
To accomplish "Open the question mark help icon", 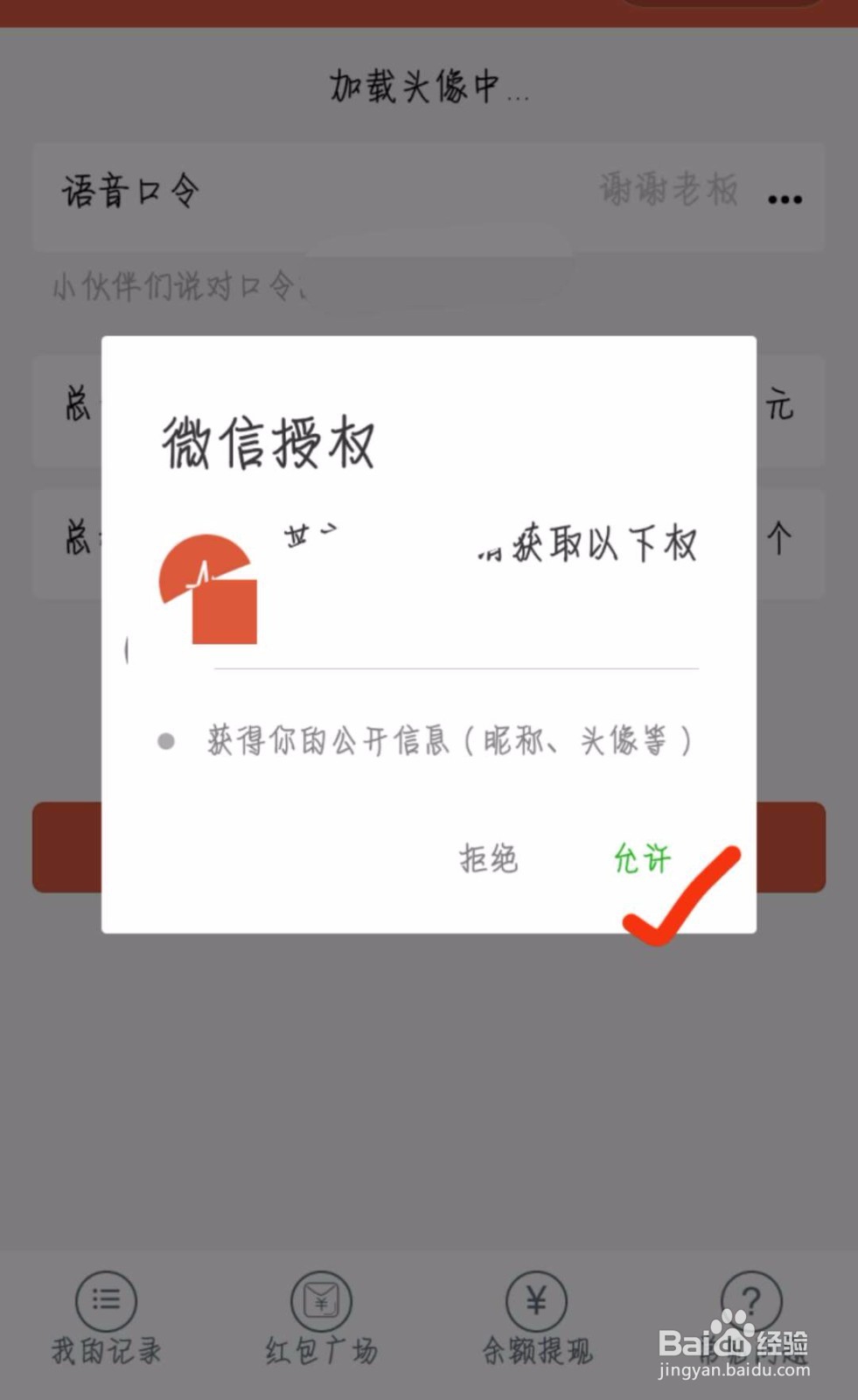I will pos(750,1301).
